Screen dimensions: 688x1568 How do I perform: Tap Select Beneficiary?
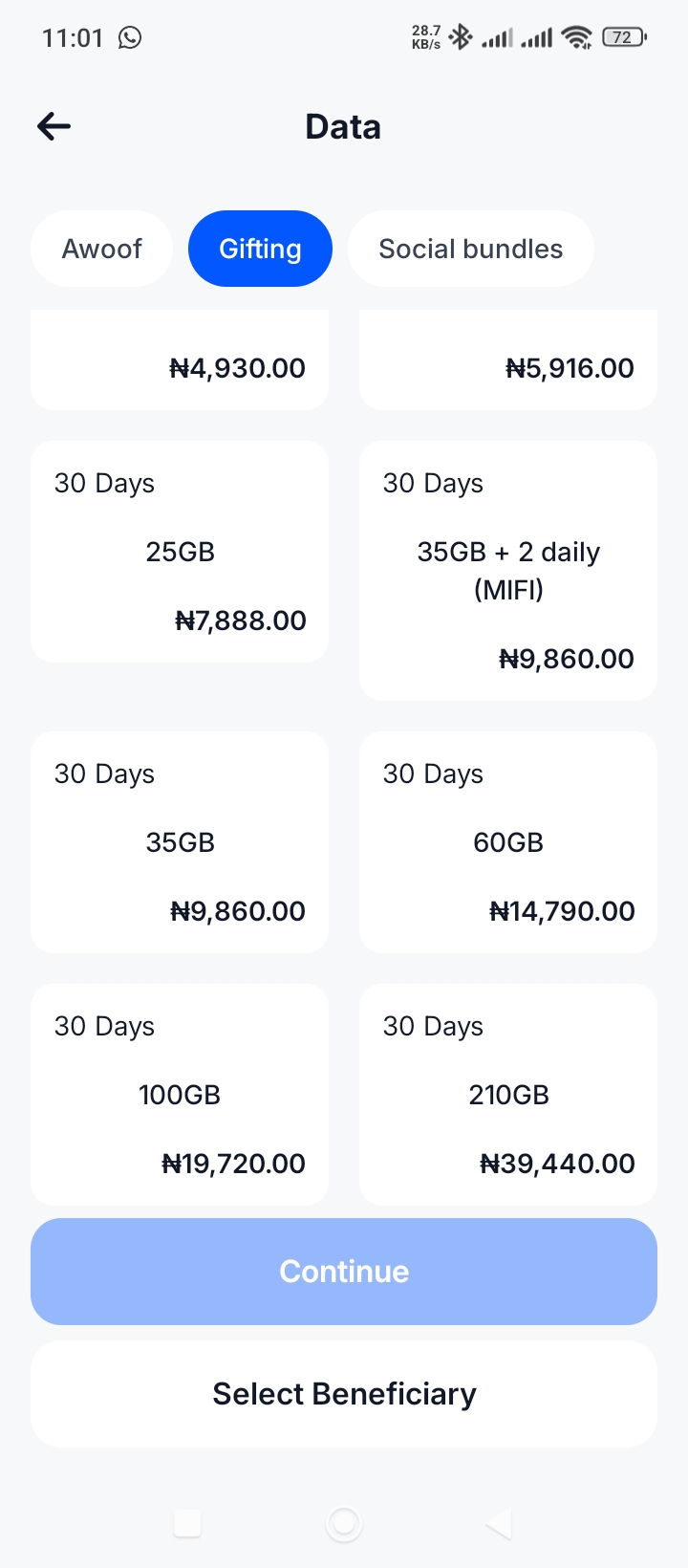[x=344, y=1393]
